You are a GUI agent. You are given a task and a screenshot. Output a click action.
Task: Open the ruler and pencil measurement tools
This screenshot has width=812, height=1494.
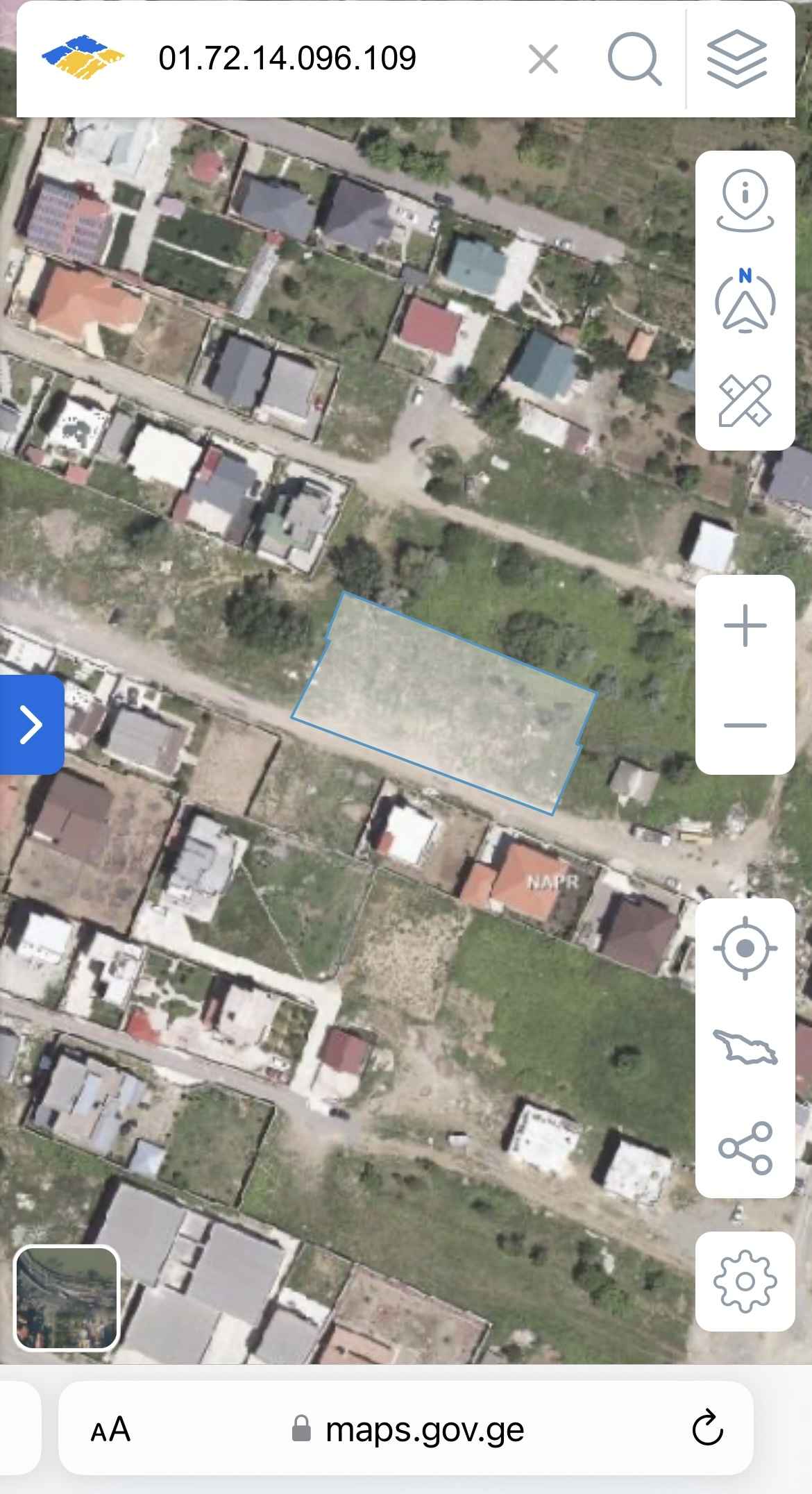pyautogui.click(x=745, y=401)
